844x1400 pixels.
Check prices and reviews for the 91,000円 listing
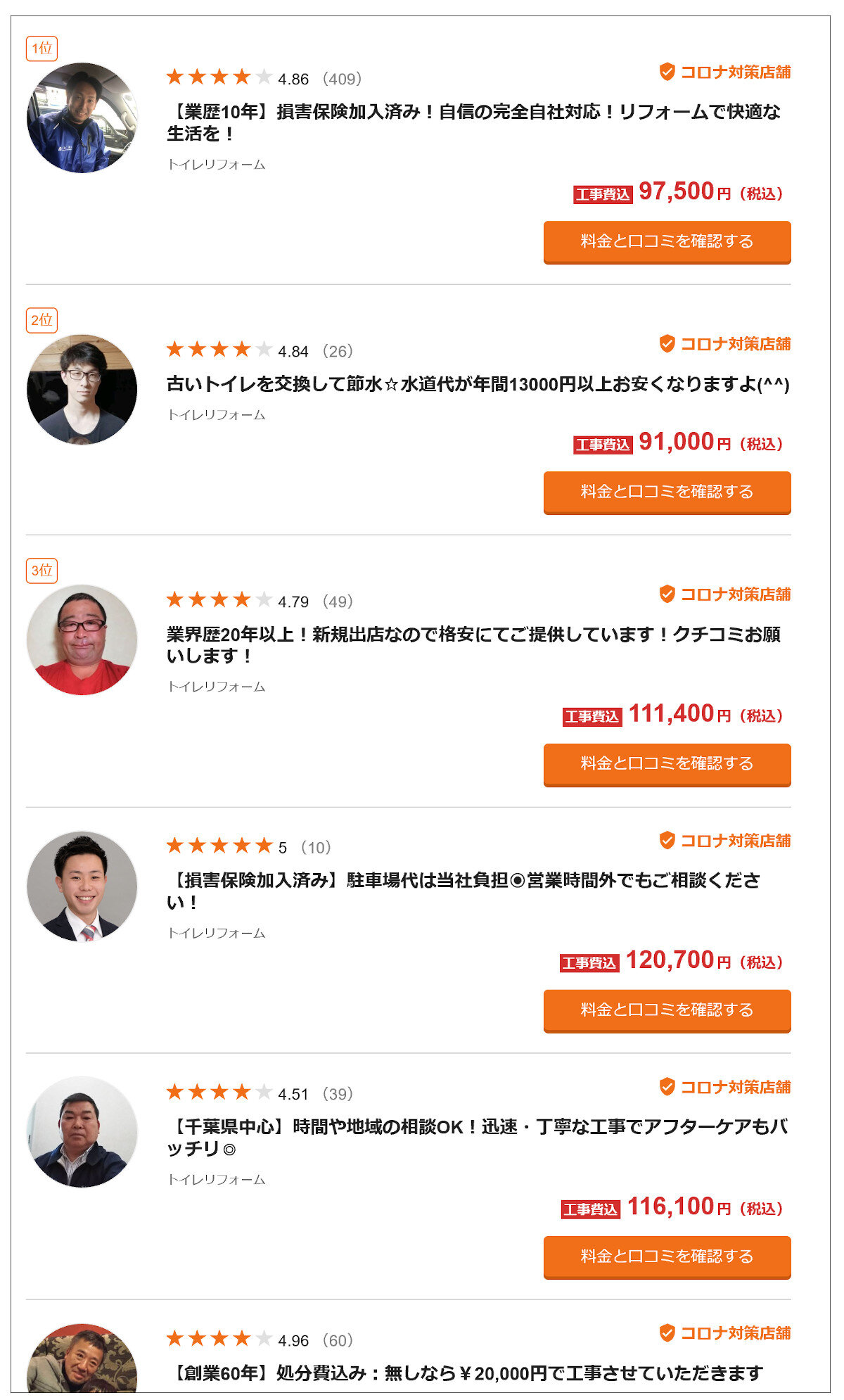[667, 492]
